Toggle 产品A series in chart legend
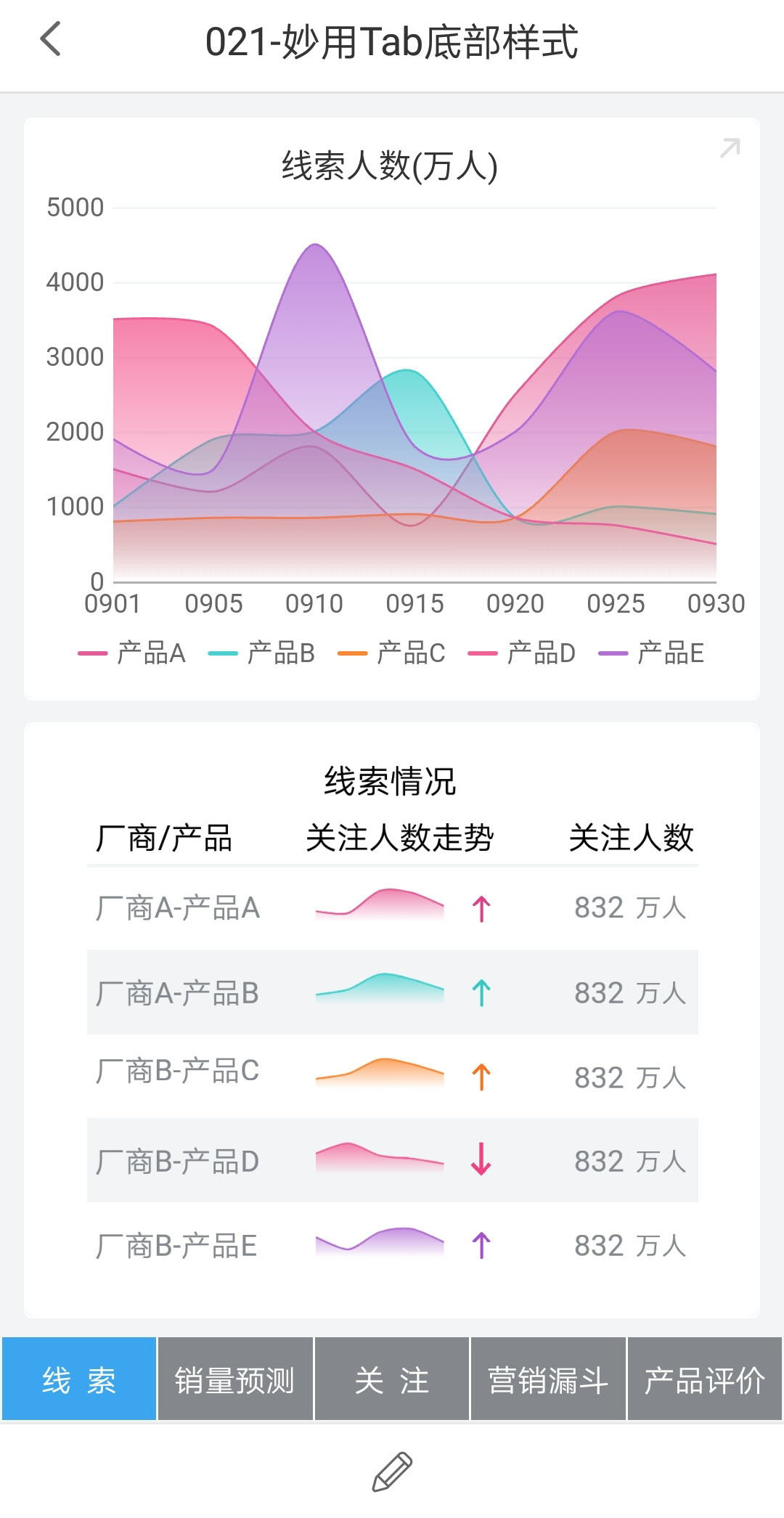Image resolution: width=784 pixels, height=1518 pixels. pyautogui.click(x=133, y=653)
